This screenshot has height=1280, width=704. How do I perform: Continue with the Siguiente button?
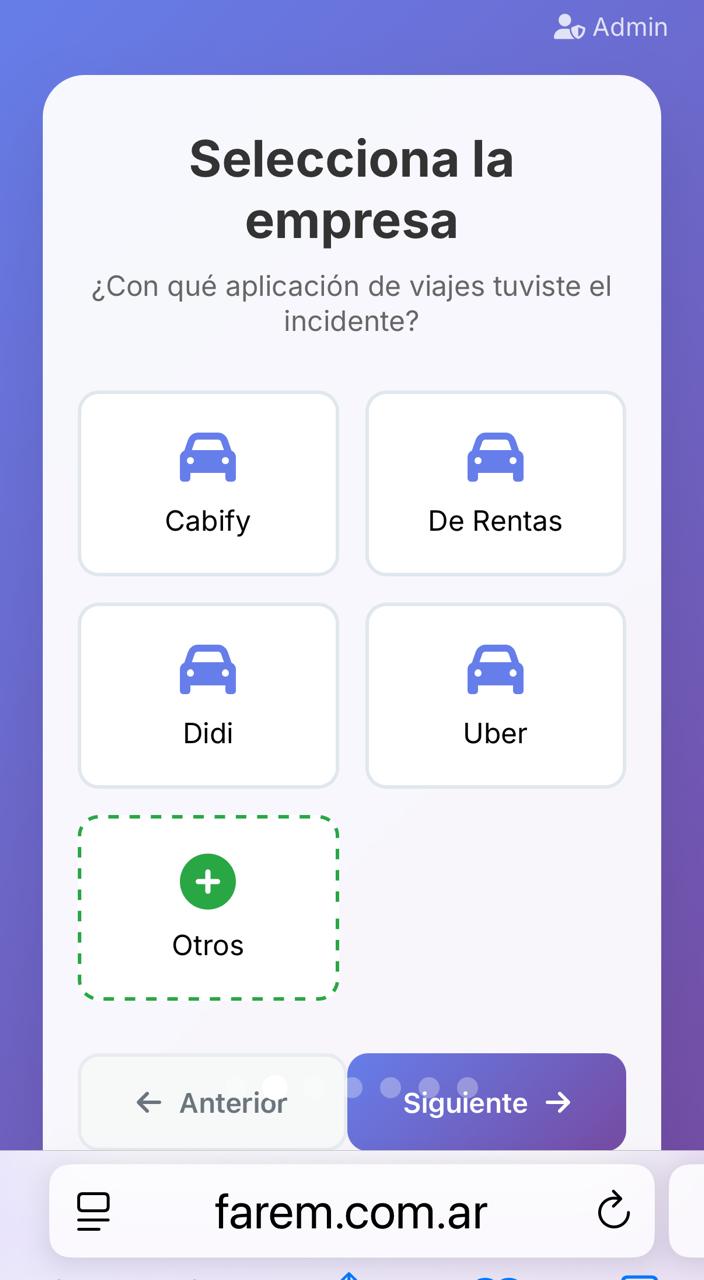(x=487, y=1102)
